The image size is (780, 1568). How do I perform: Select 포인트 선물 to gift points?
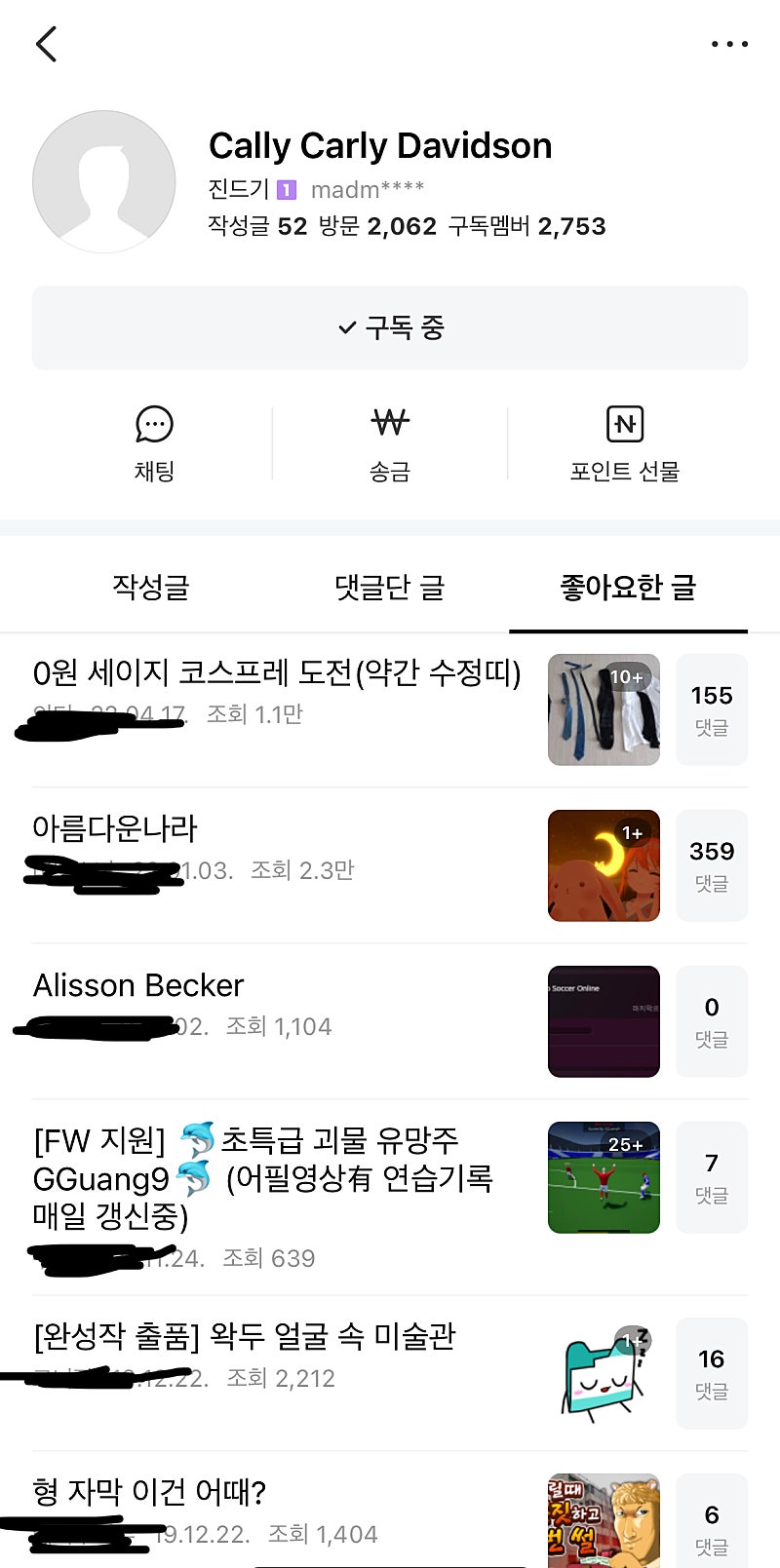point(625,443)
